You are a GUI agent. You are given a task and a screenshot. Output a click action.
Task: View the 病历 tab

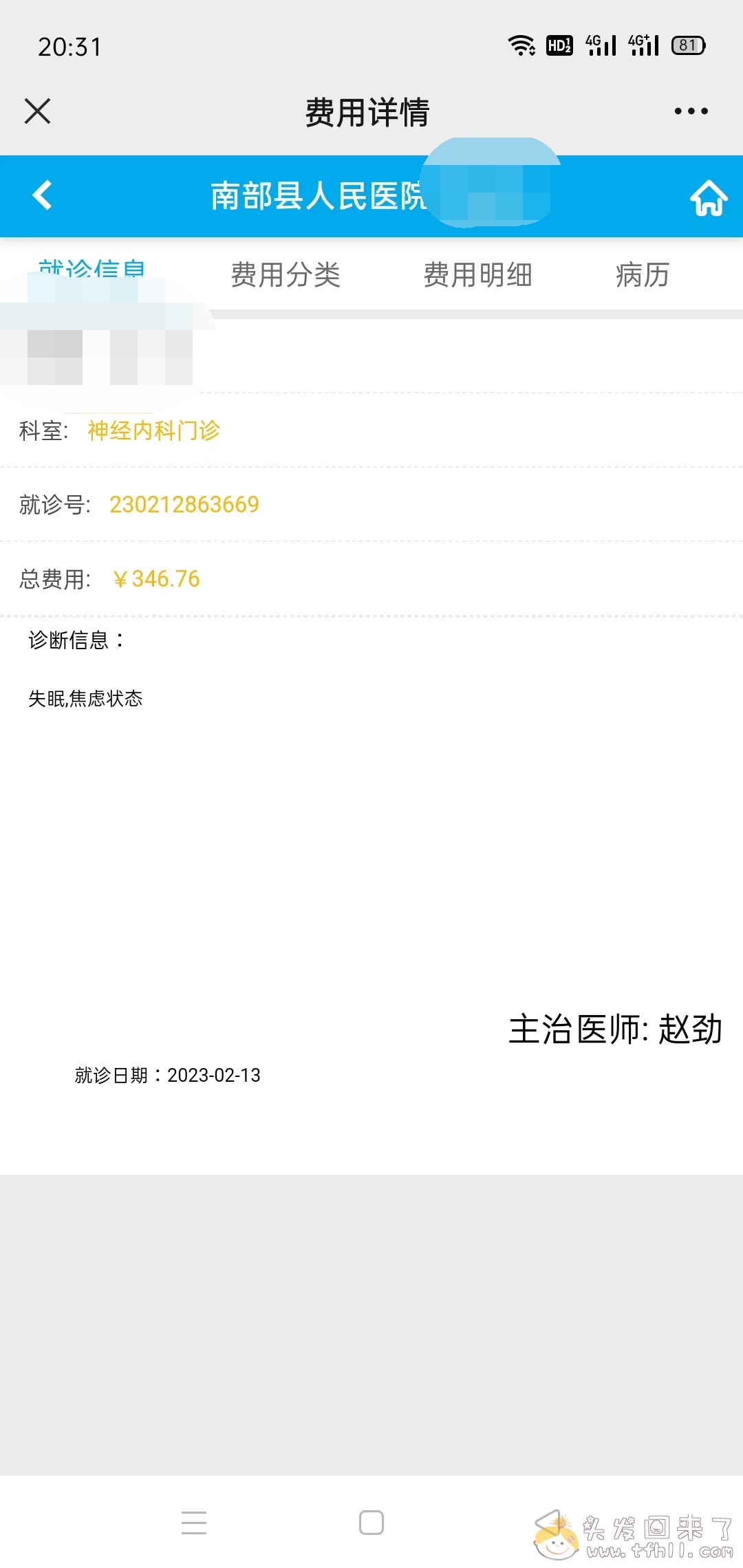(643, 275)
